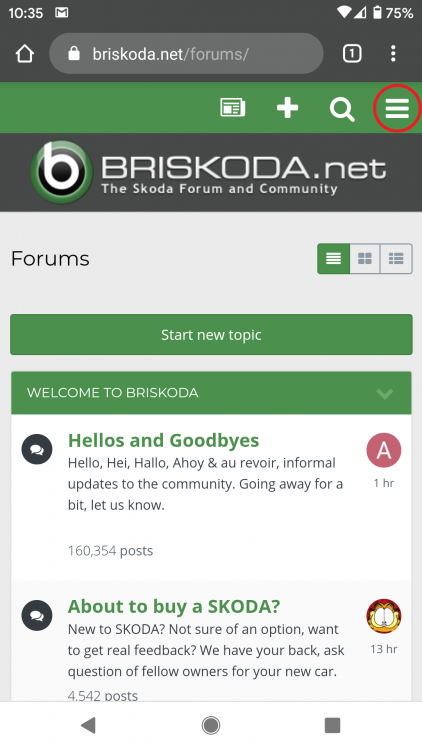The width and height of the screenshot is (422, 750).
Task: Tap the Chrome home button
Action: click(25, 54)
